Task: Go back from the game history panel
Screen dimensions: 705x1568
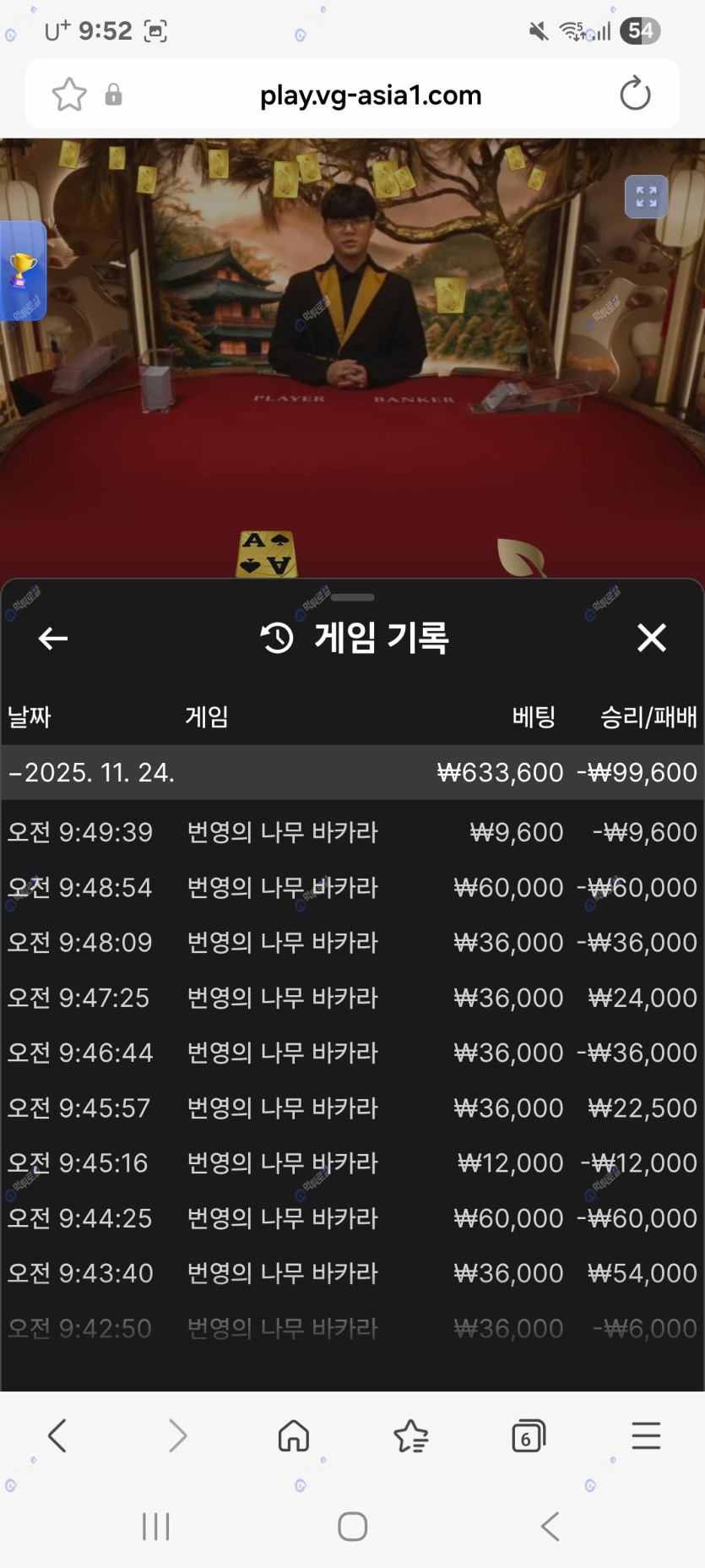Action: (x=53, y=638)
